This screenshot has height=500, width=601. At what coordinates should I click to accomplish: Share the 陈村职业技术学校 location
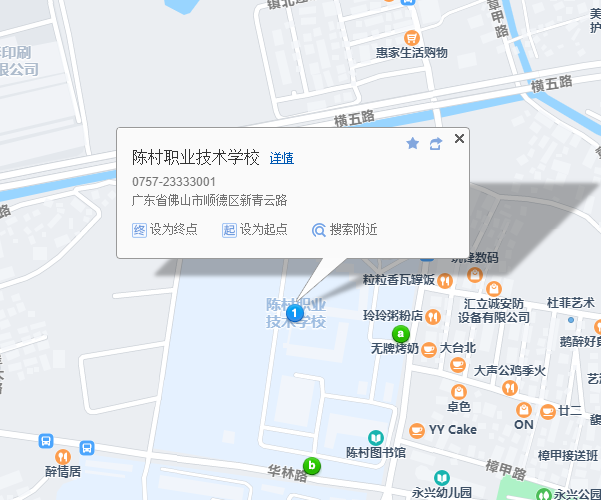click(435, 144)
